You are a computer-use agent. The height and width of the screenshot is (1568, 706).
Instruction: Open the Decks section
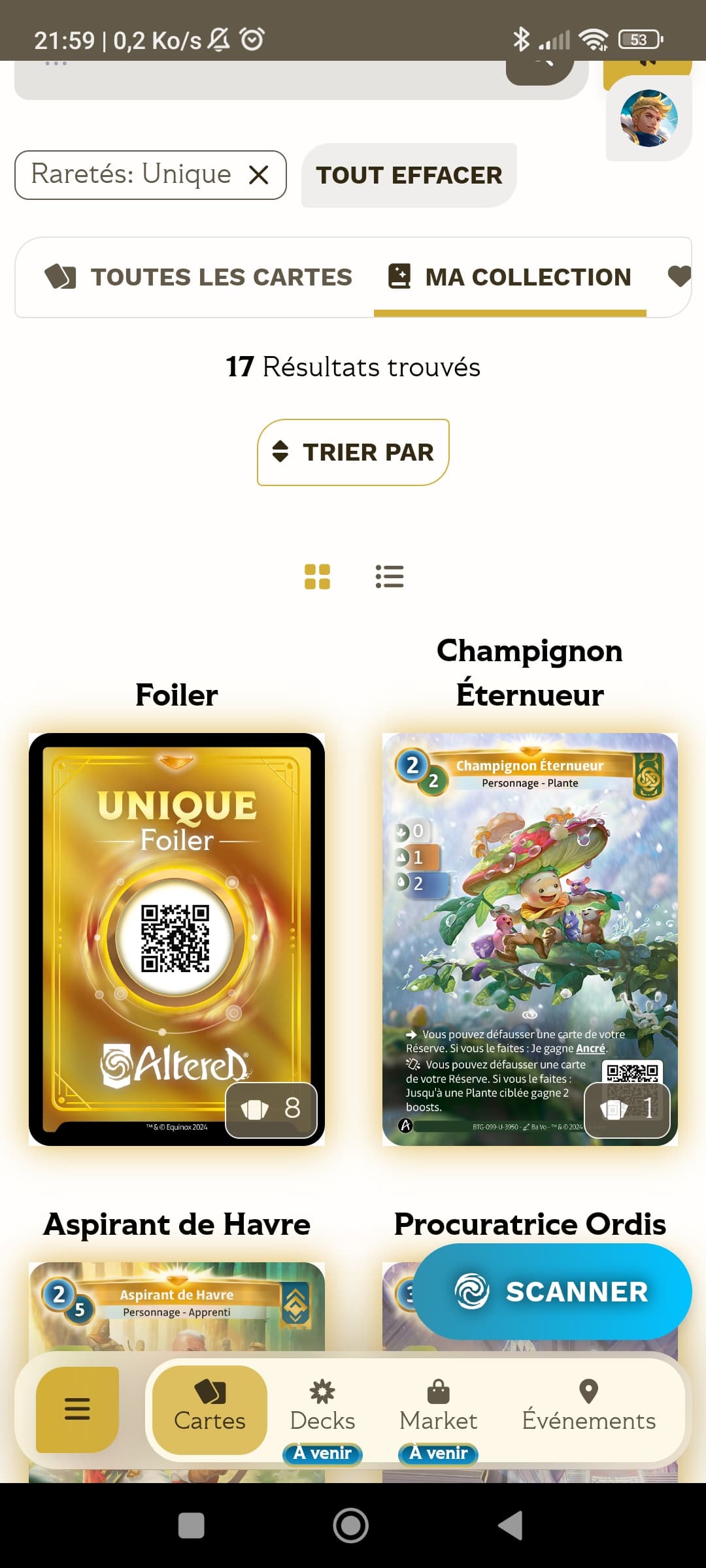(322, 1409)
